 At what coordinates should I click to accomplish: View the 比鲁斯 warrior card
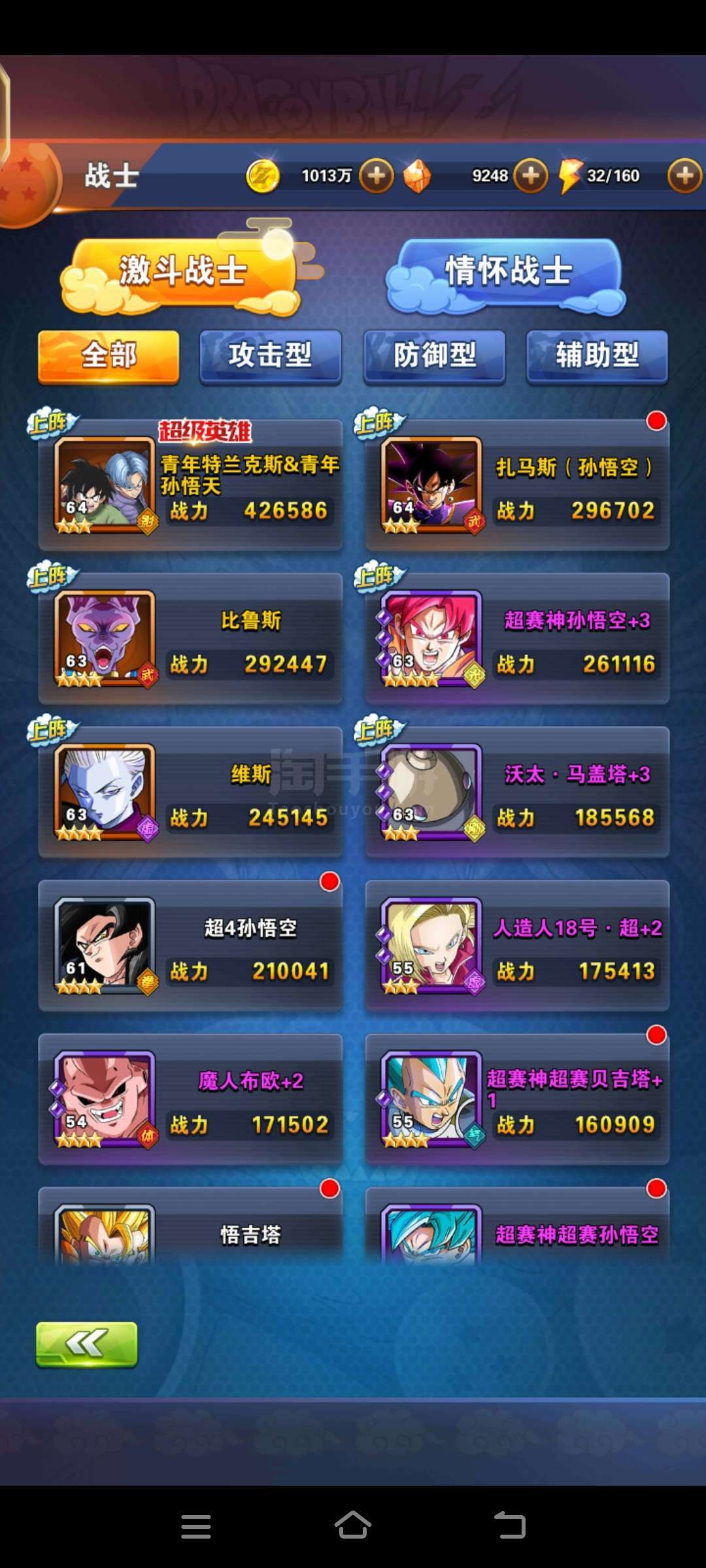190,638
